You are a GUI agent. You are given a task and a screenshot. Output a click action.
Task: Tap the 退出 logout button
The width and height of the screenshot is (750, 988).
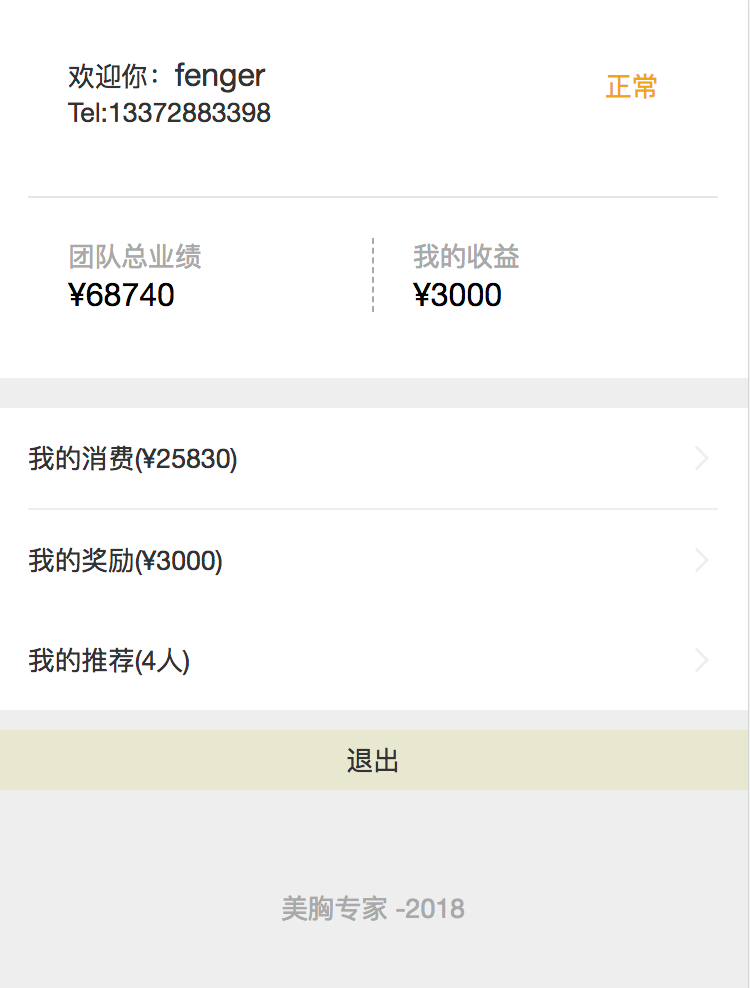(x=373, y=760)
